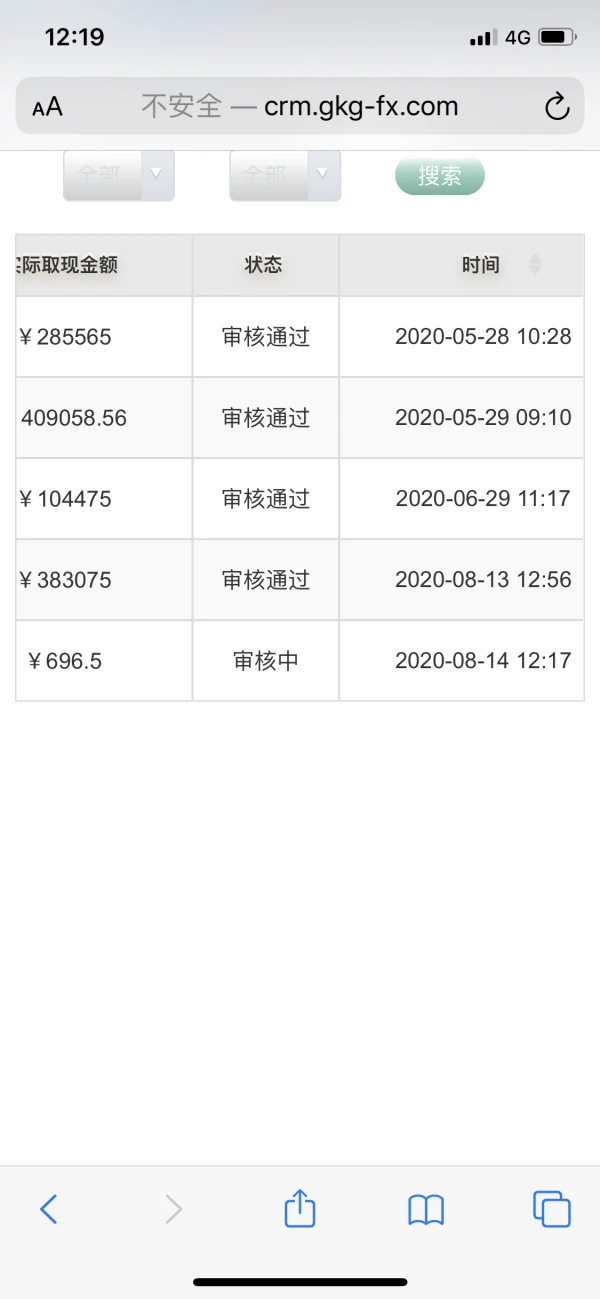Go back to the previous page
The image size is (600, 1299).
point(48,1210)
